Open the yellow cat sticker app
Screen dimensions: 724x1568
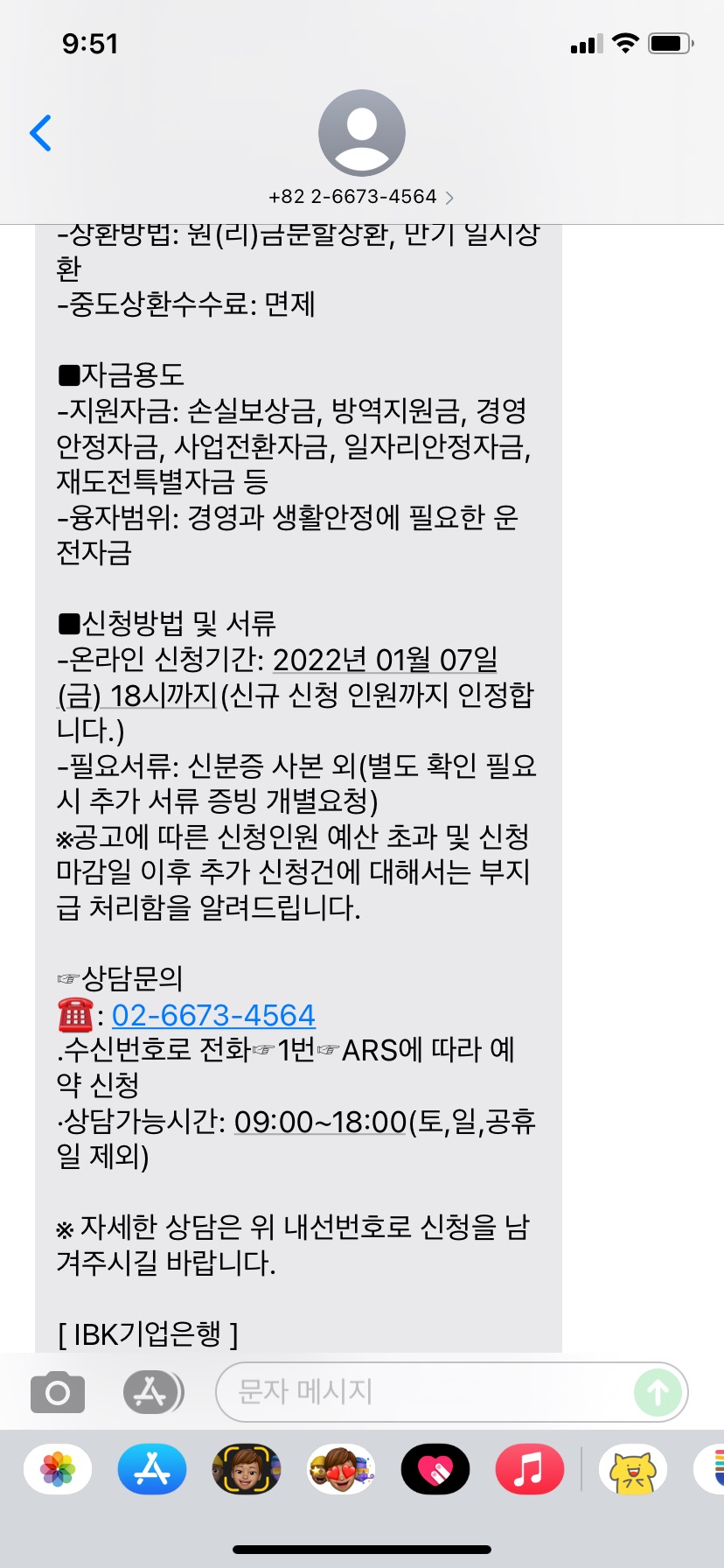pyautogui.click(x=633, y=1469)
